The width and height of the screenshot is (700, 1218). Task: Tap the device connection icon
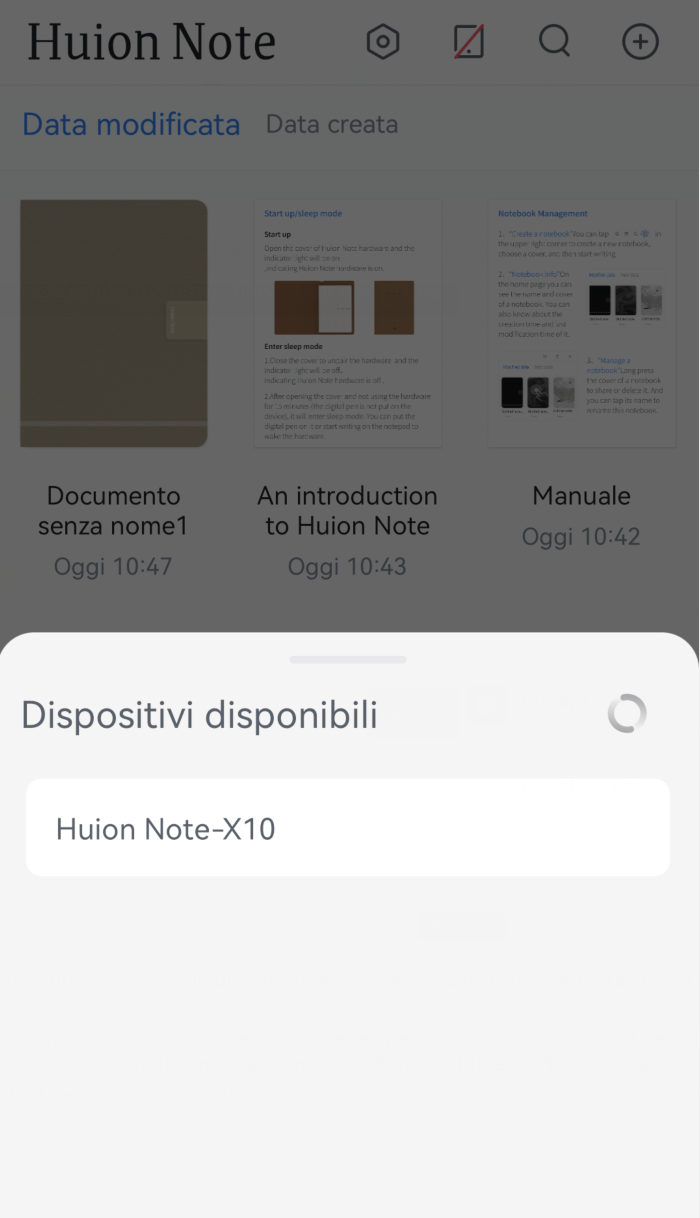click(x=469, y=42)
